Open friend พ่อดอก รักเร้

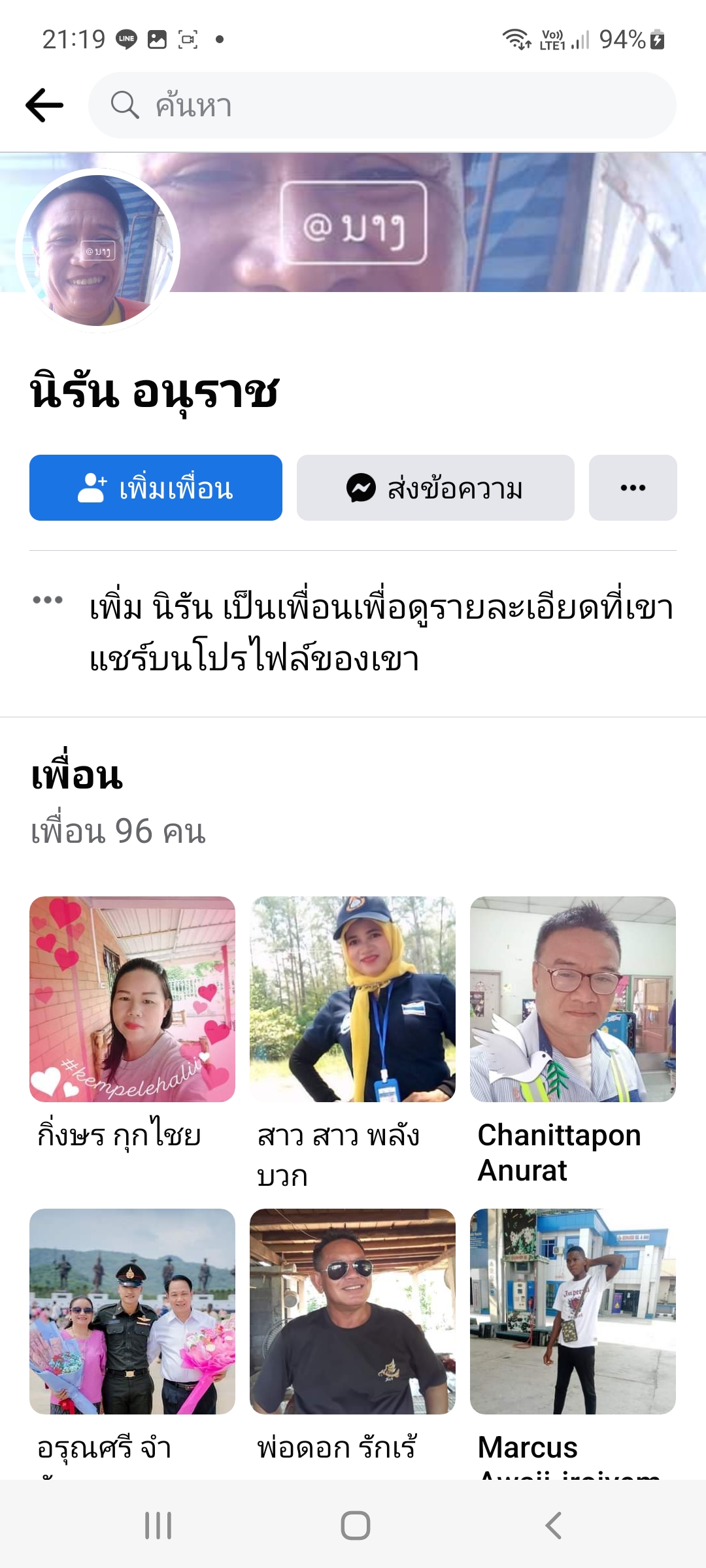352,1312
